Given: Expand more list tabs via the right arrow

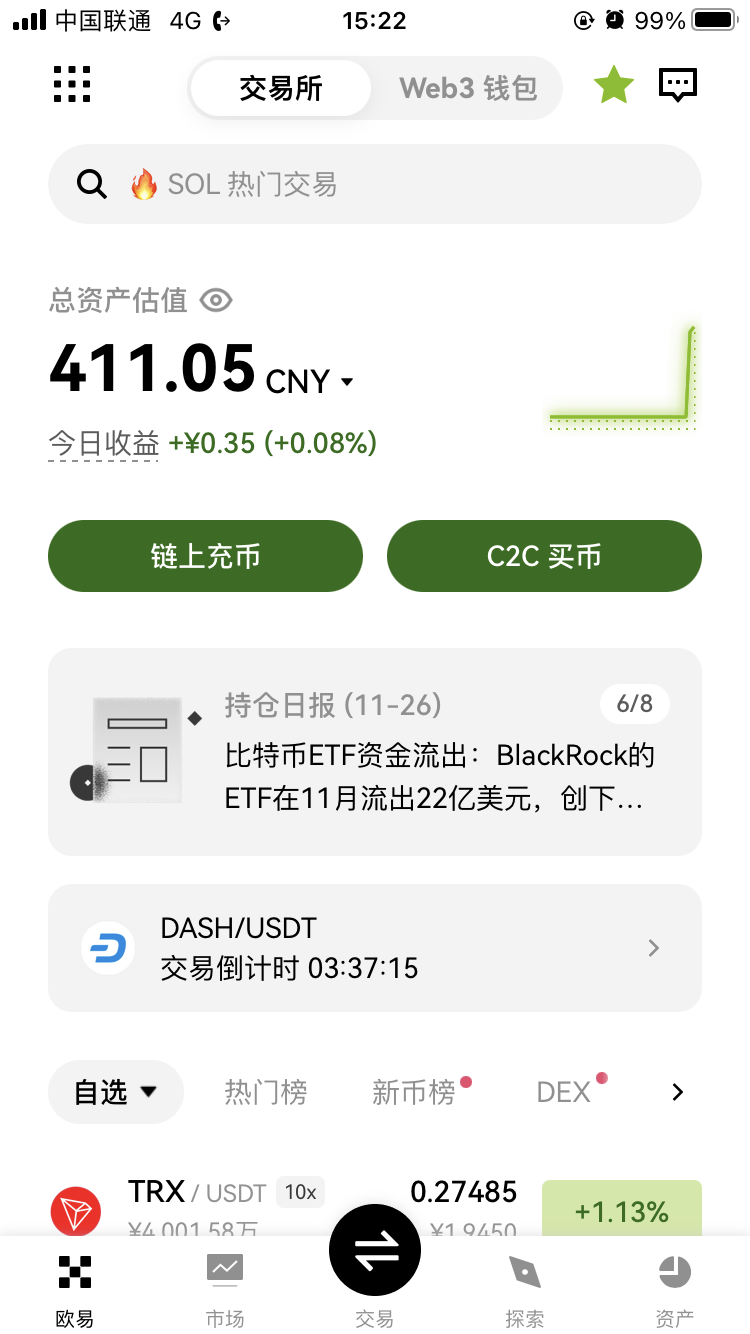Looking at the screenshot, I should point(677,1092).
